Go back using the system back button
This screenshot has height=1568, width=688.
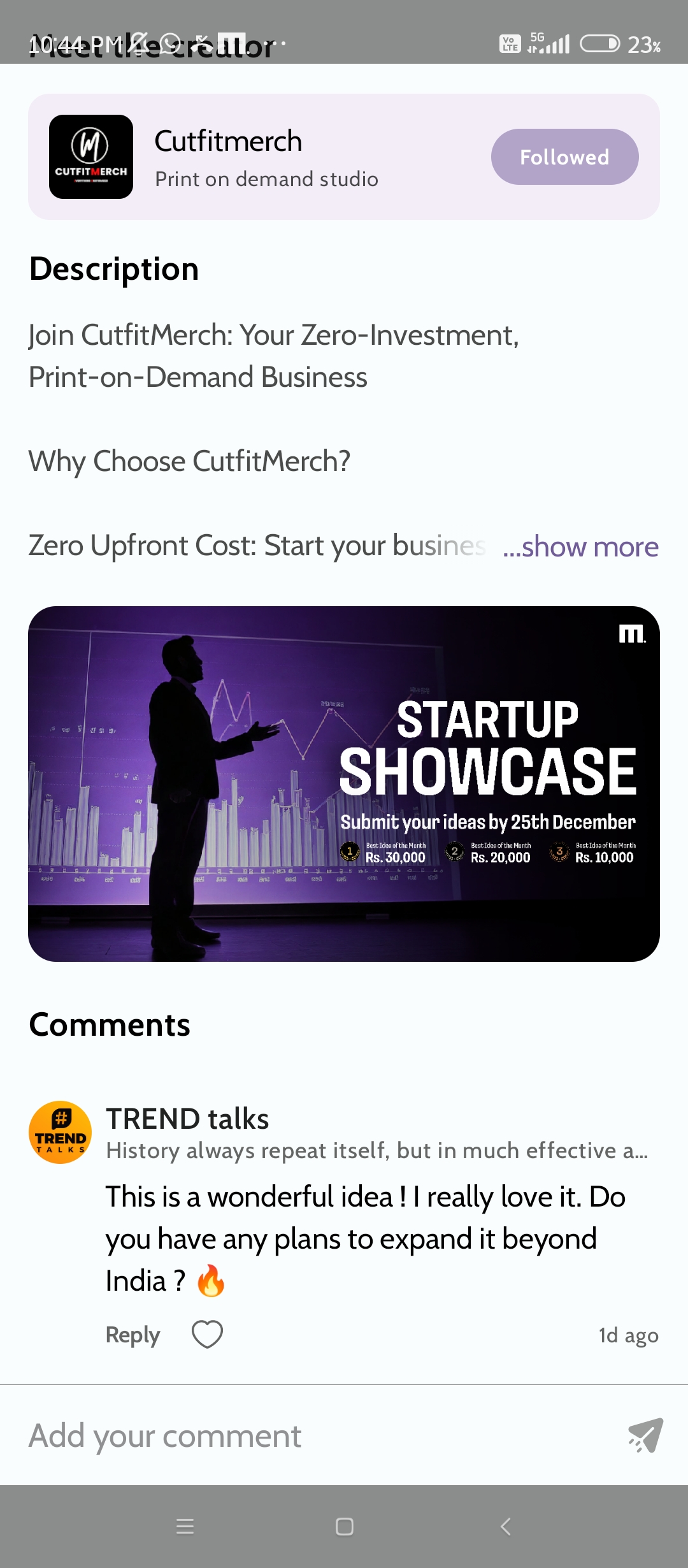(x=506, y=1527)
